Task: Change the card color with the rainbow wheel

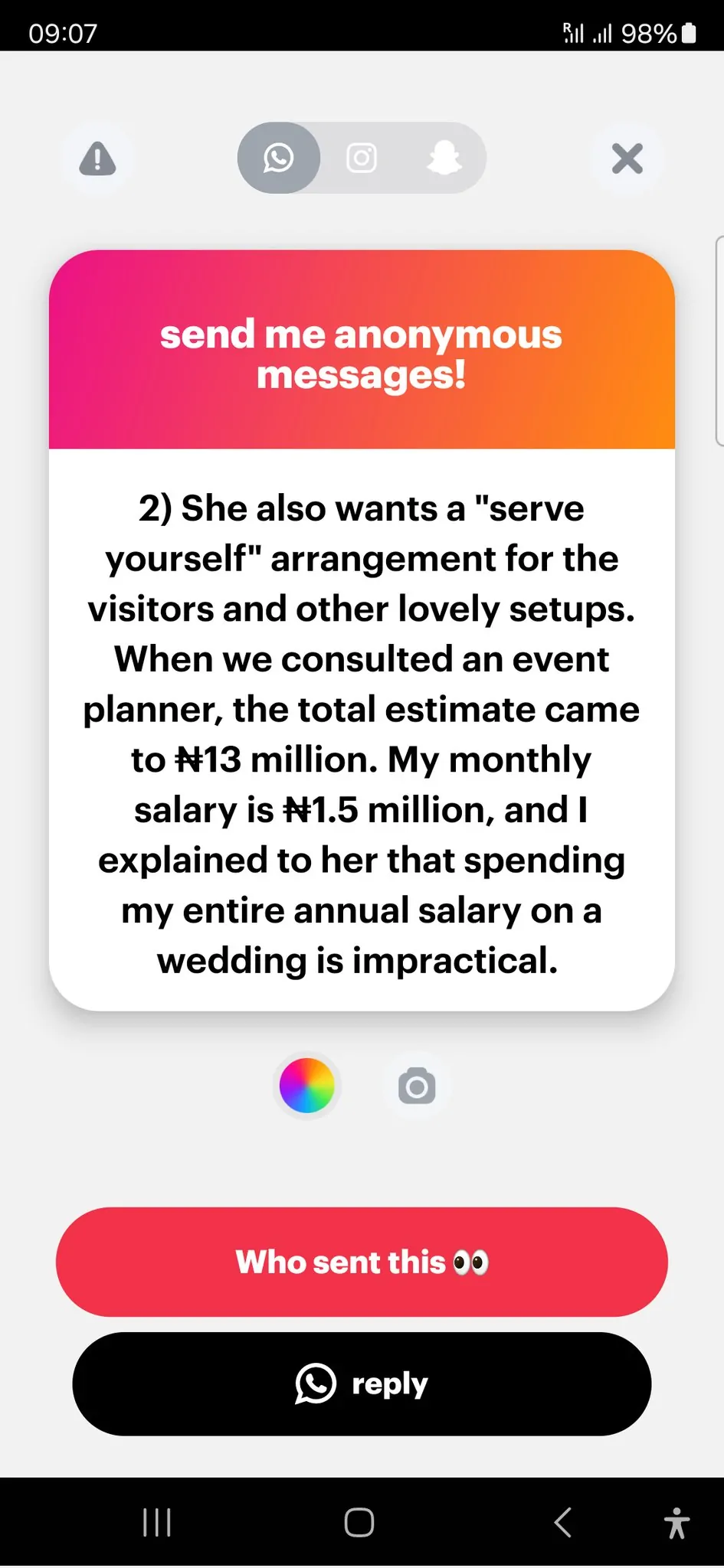Action: tap(306, 1085)
